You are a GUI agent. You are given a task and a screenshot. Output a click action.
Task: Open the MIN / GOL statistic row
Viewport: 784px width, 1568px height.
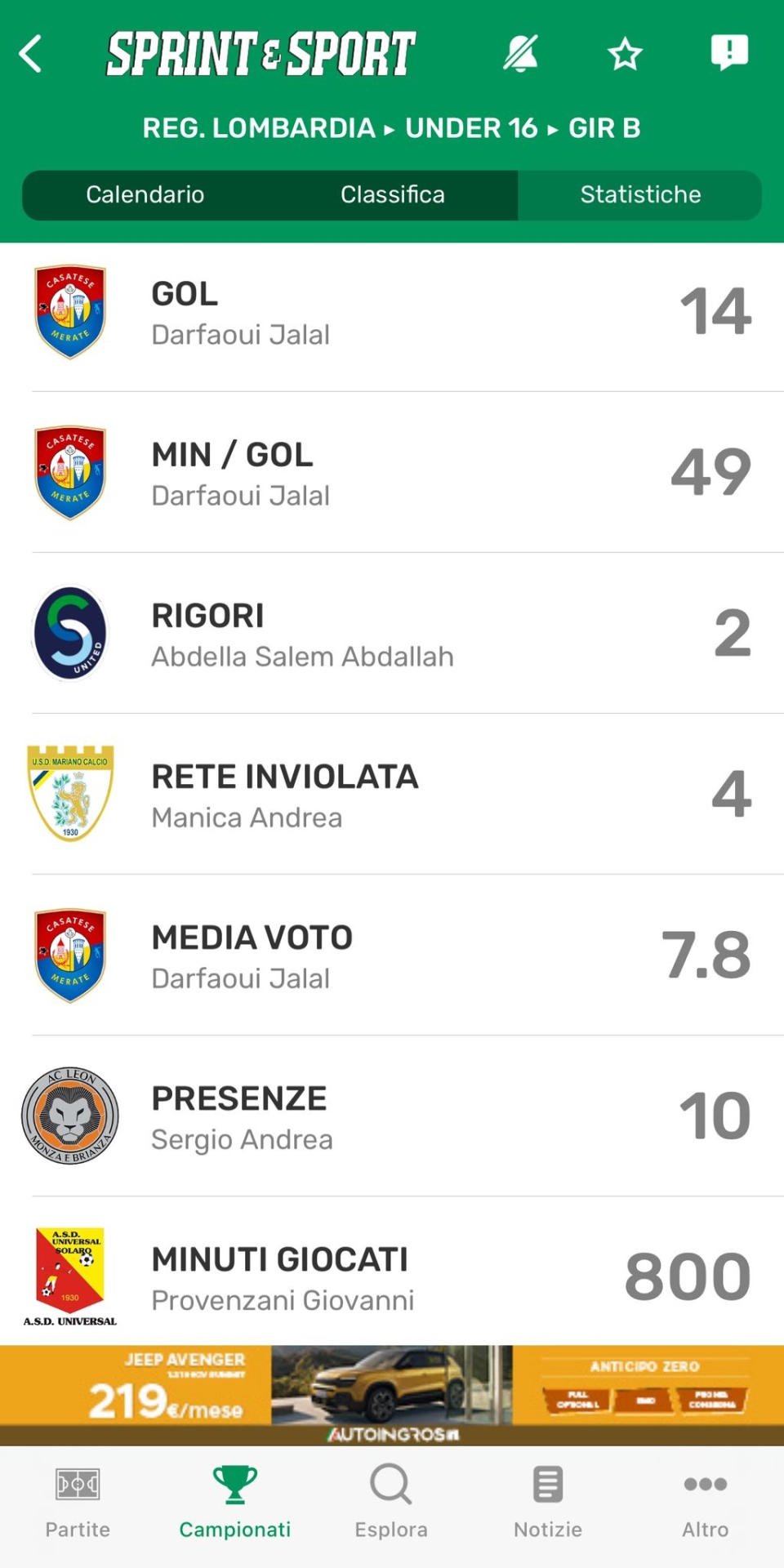(x=392, y=472)
